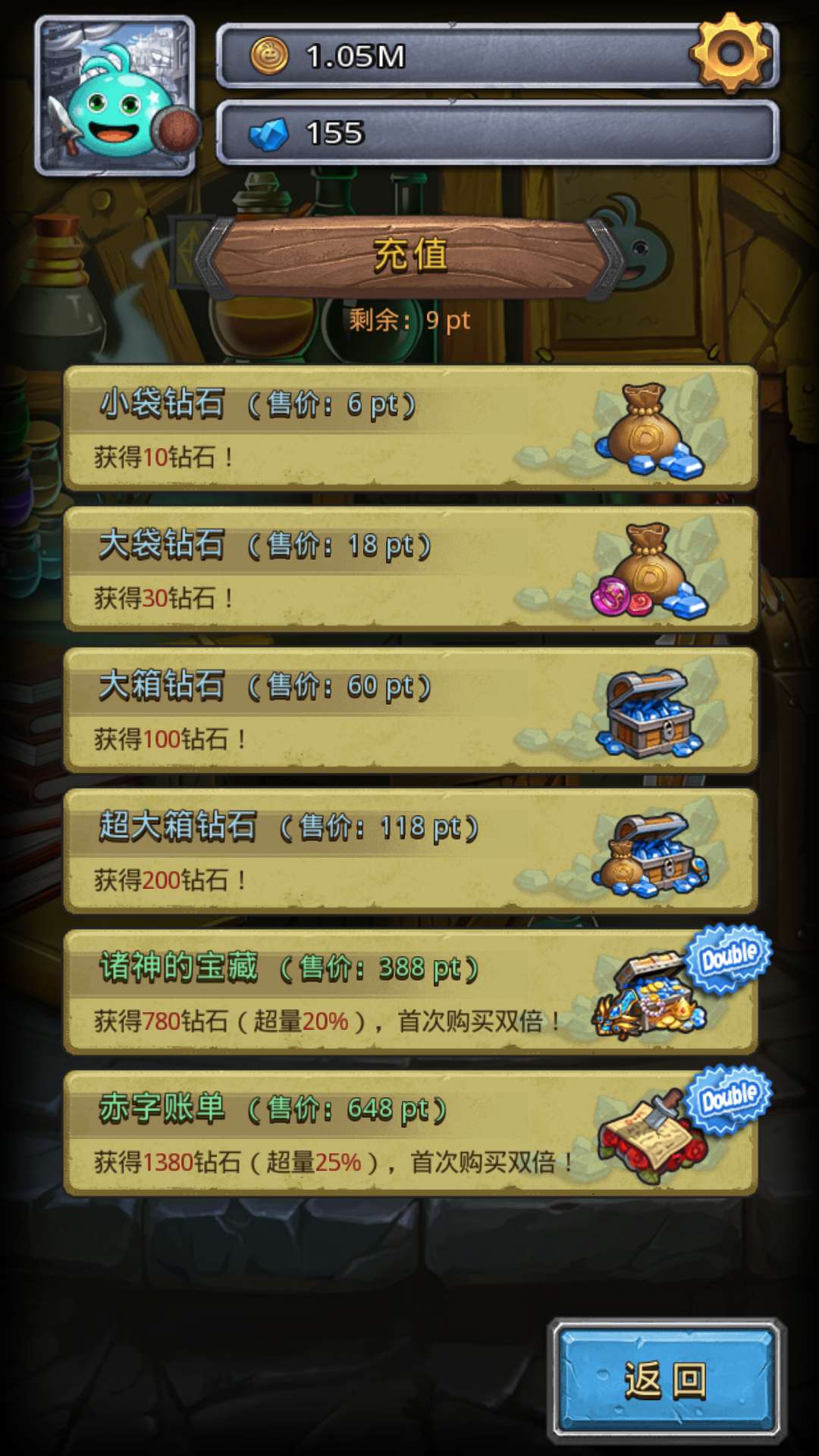Open the settings gear icon

coord(730,53)
